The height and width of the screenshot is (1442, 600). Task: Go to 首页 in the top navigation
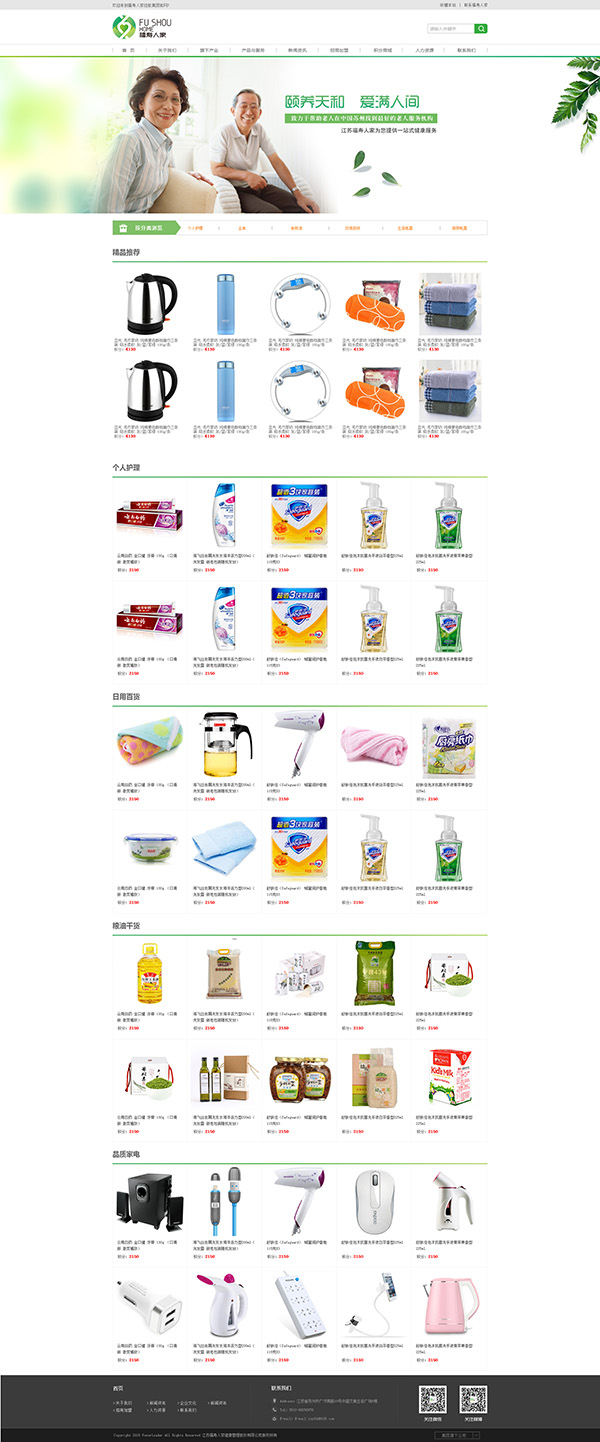tap(128, 50)
